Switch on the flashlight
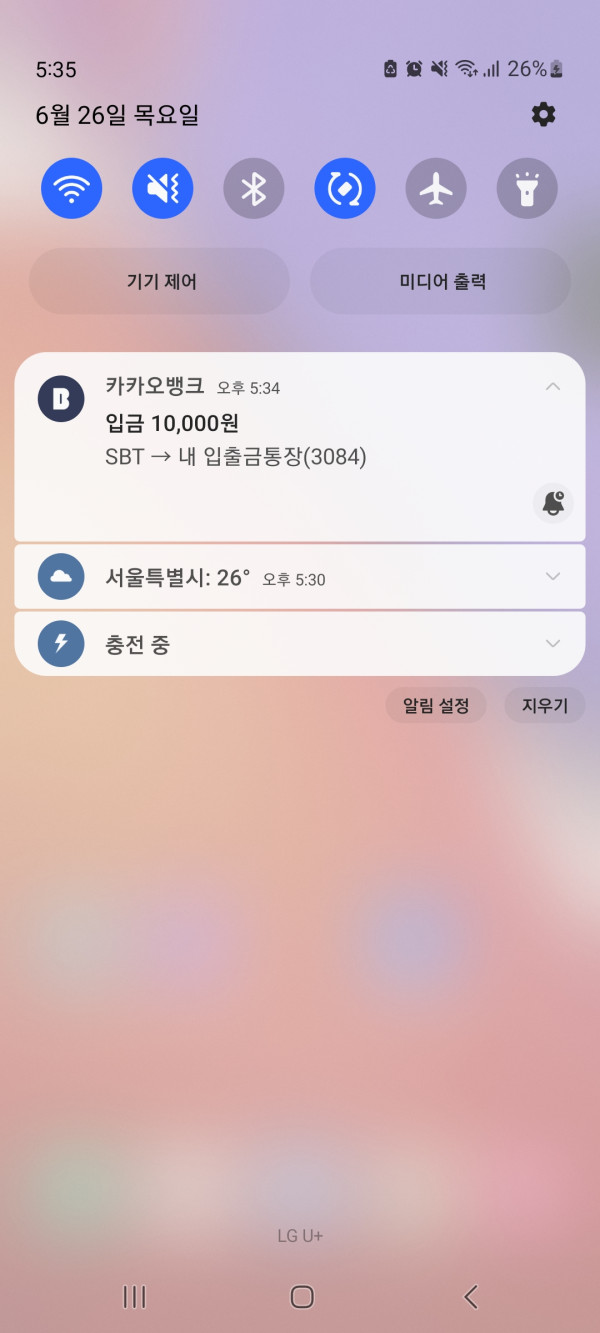600x1333 pixels. click(527, 188)
